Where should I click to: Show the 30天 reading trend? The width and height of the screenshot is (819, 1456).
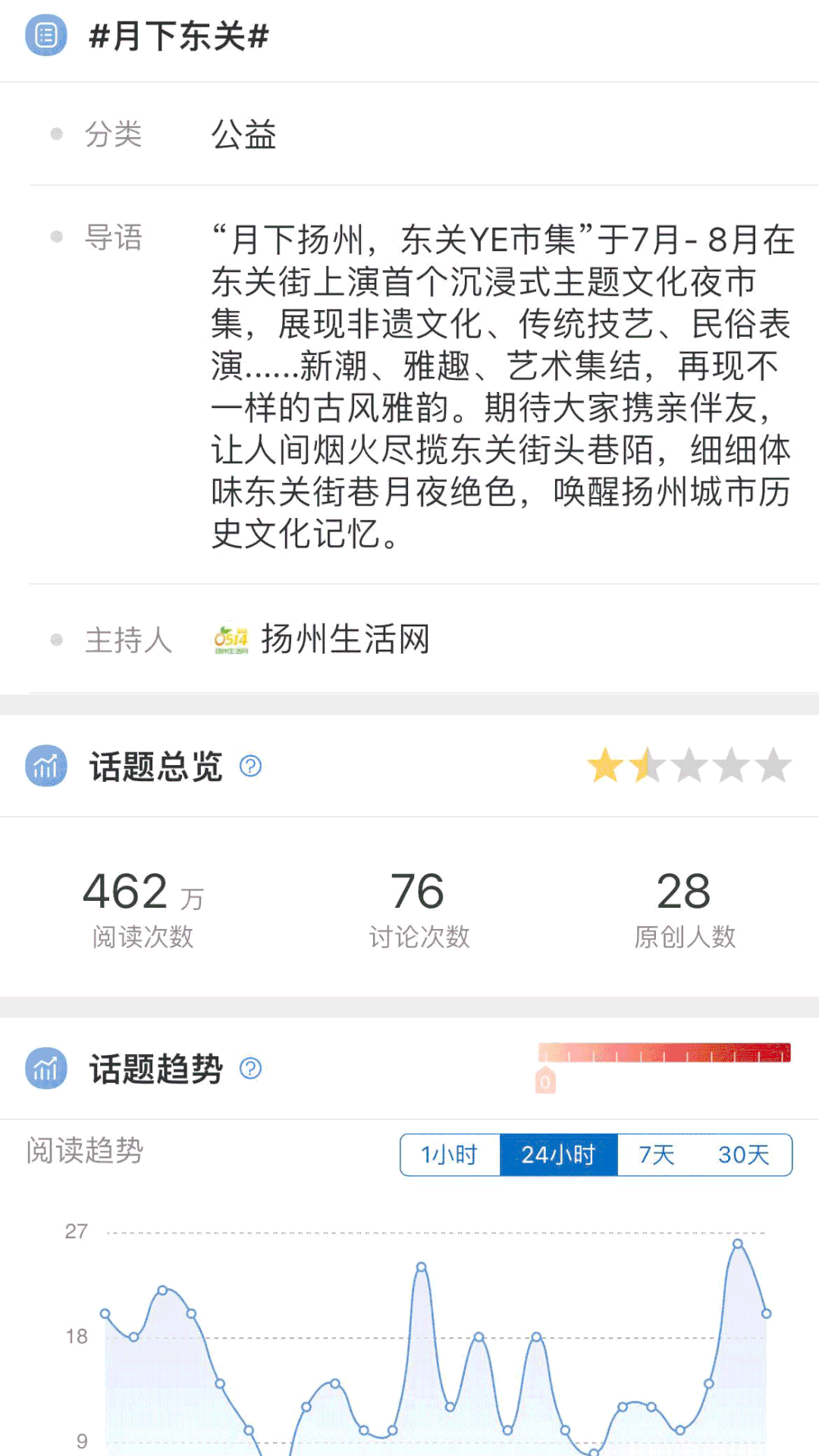(743, 1154)
